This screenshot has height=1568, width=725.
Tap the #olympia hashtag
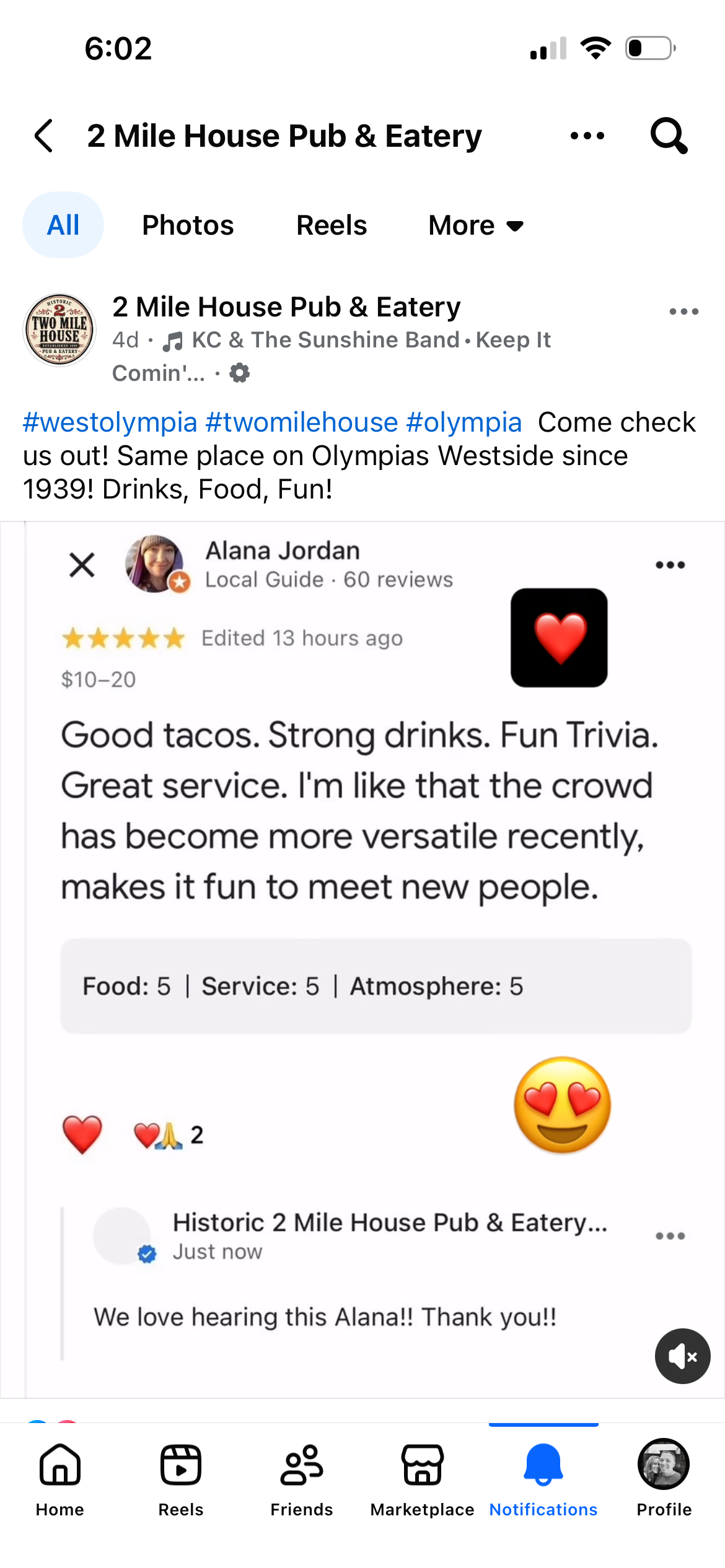click(x=464, y=422)
